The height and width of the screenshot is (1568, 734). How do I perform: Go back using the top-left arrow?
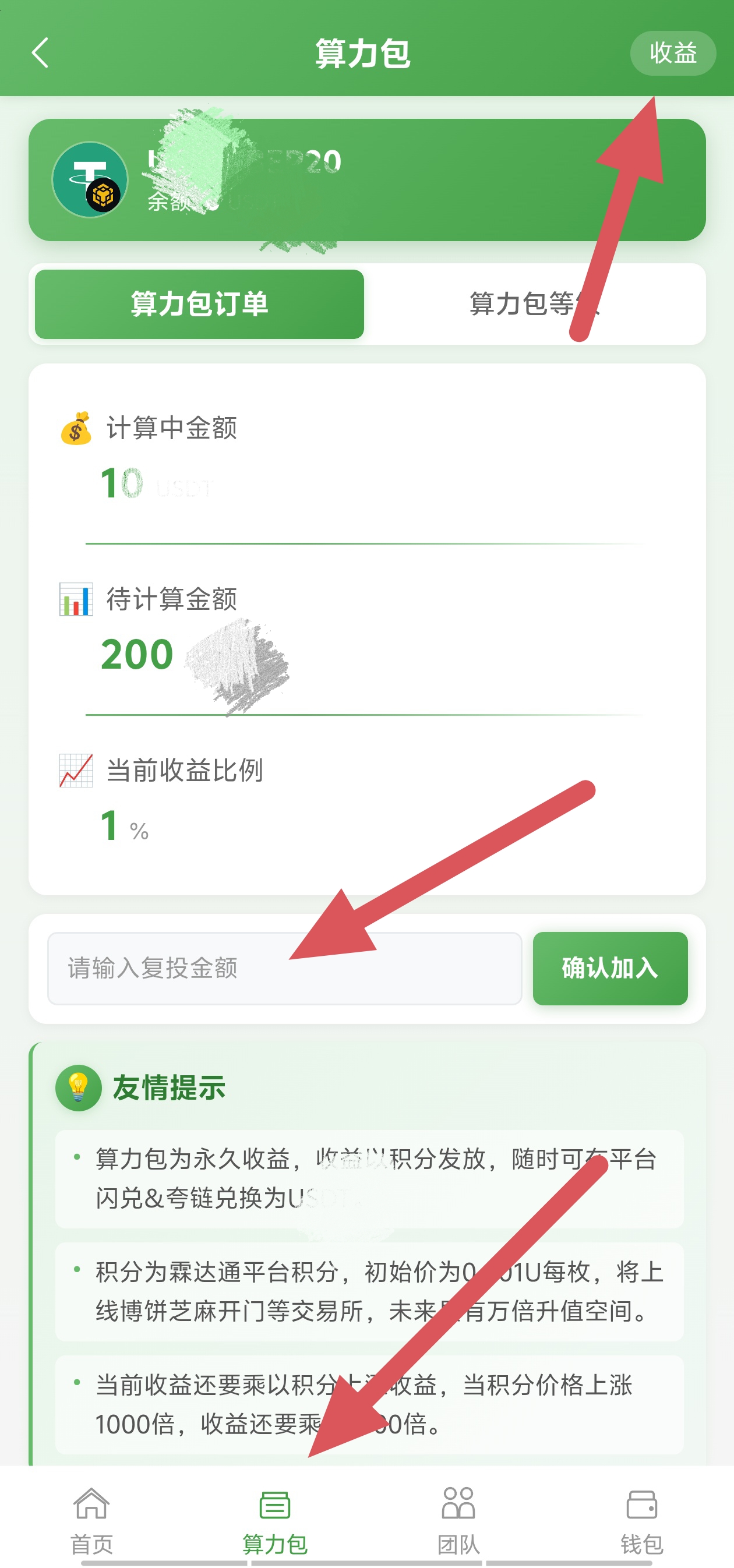(x=40, y=53)
